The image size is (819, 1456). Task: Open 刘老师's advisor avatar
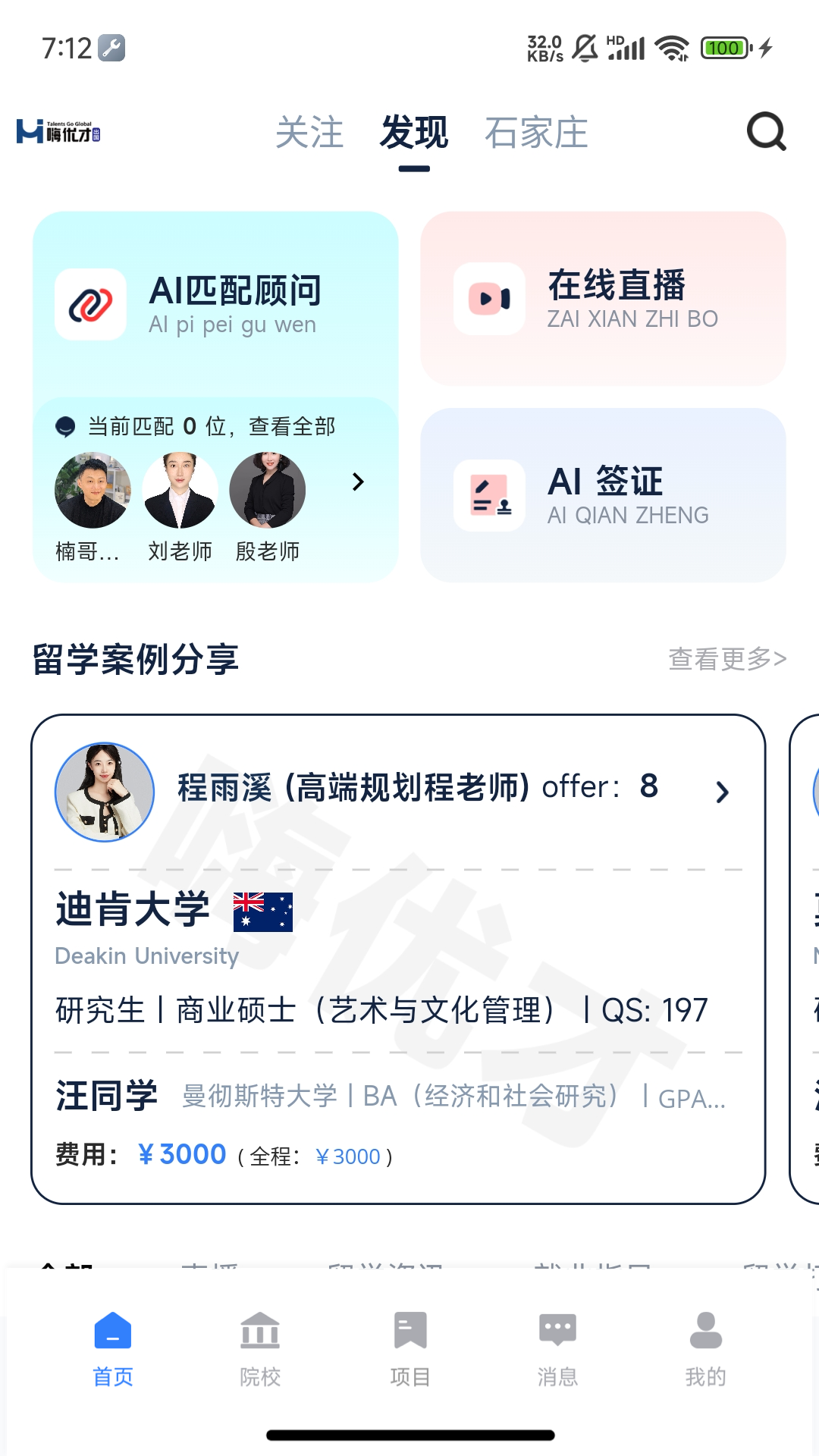pyautogui.click(x=179, y=491)
